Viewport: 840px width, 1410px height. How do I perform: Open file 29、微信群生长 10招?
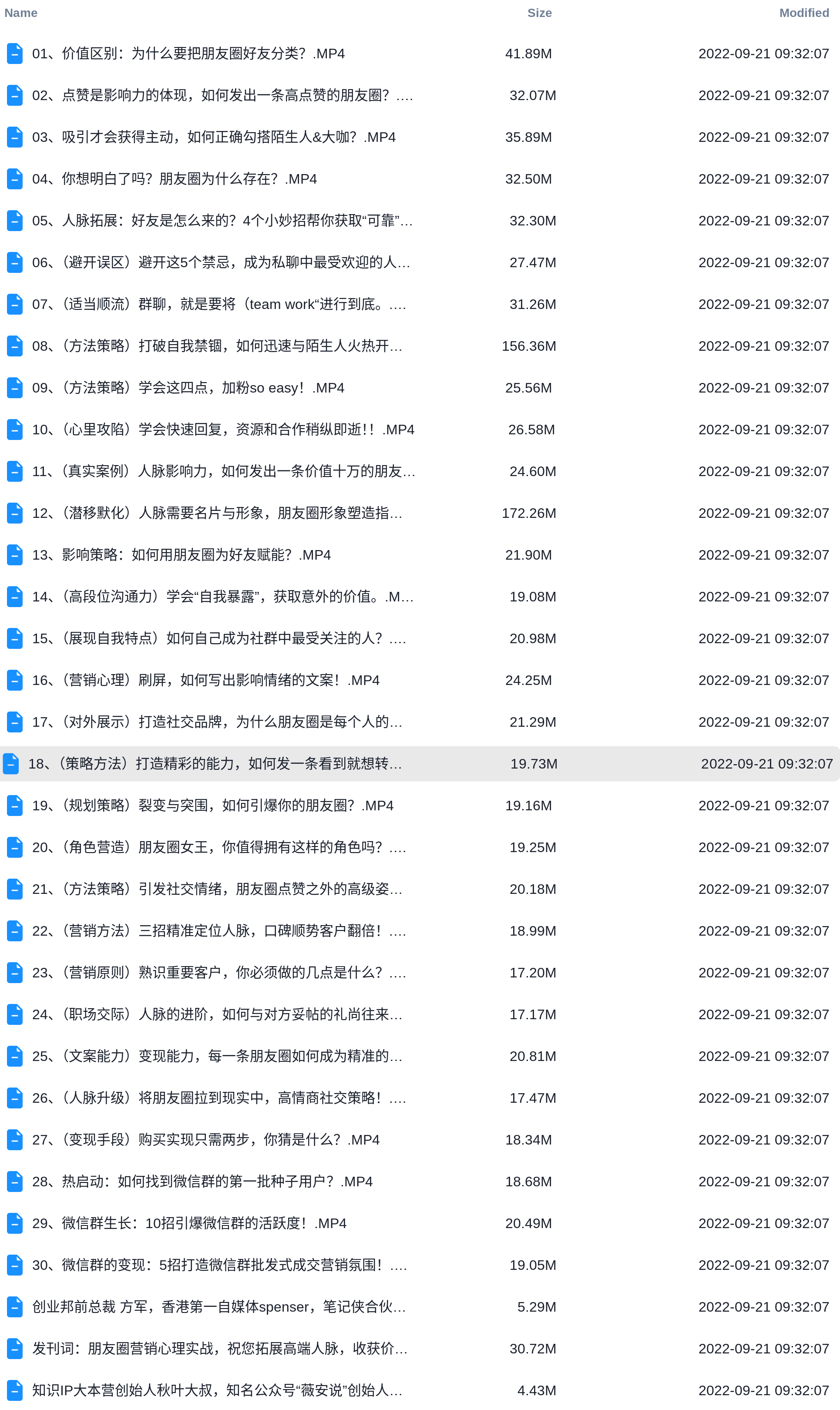(189, 1224)
